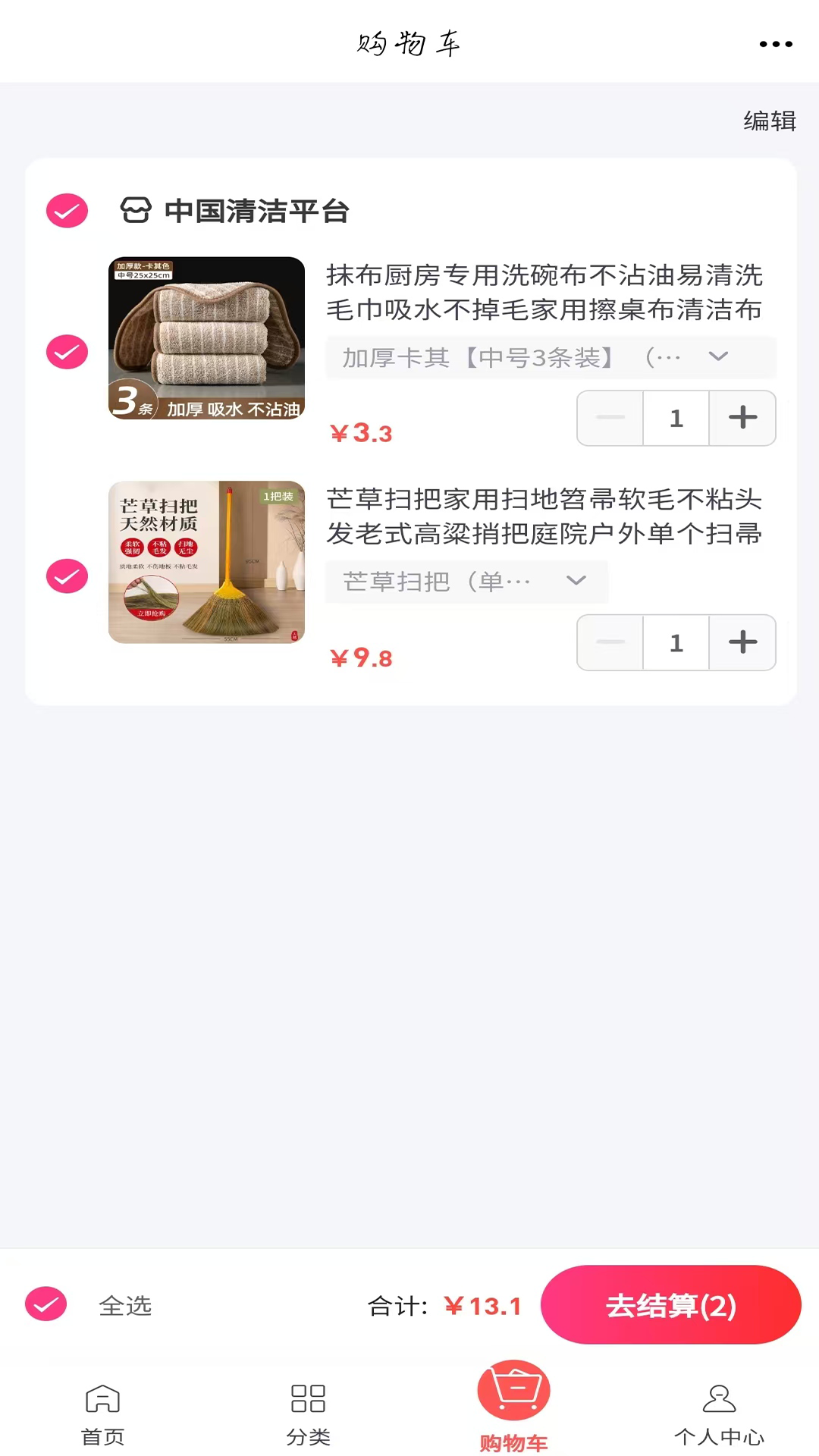Open the 首页 home tab icon

tap(103, 1401)
